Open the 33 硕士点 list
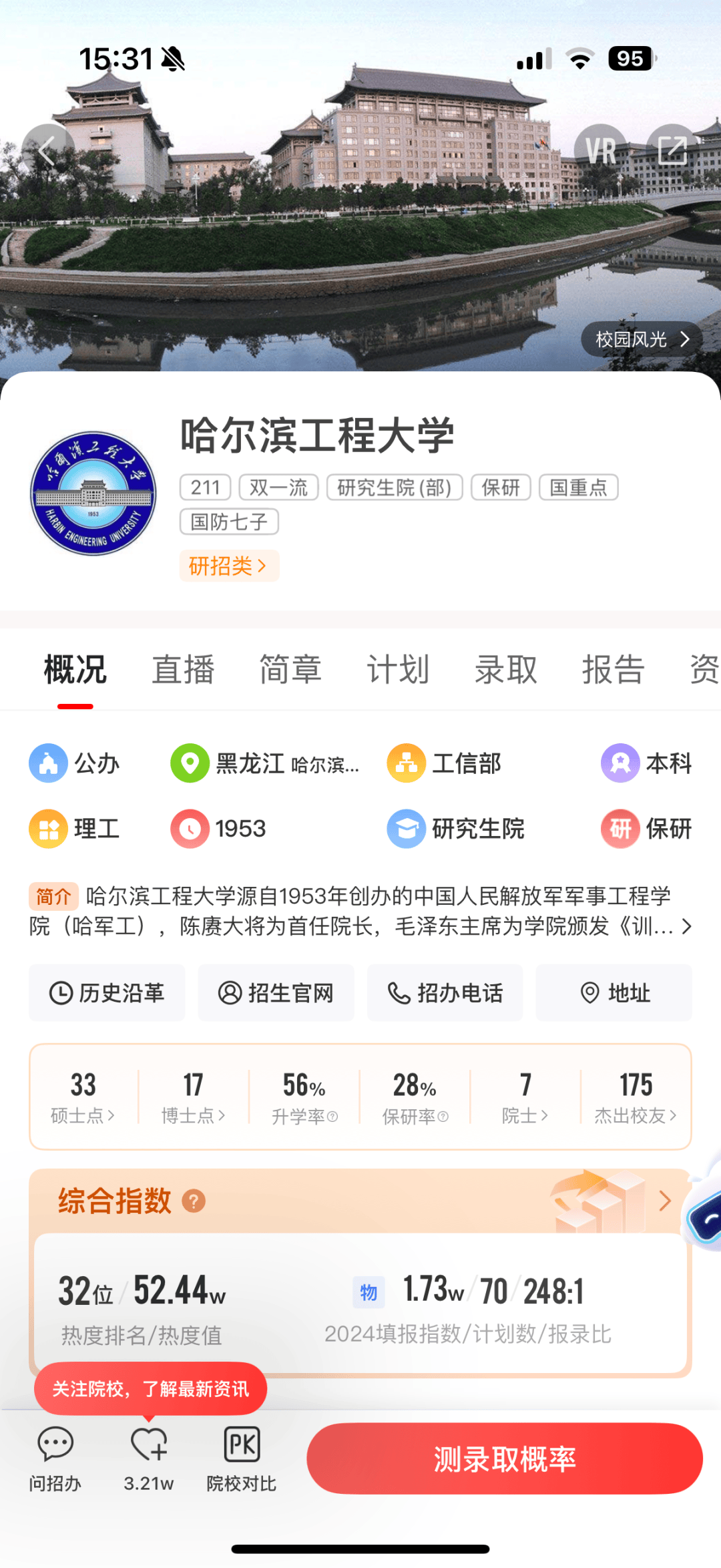Screen dimensions: 721x1568 pos(83,1097)
